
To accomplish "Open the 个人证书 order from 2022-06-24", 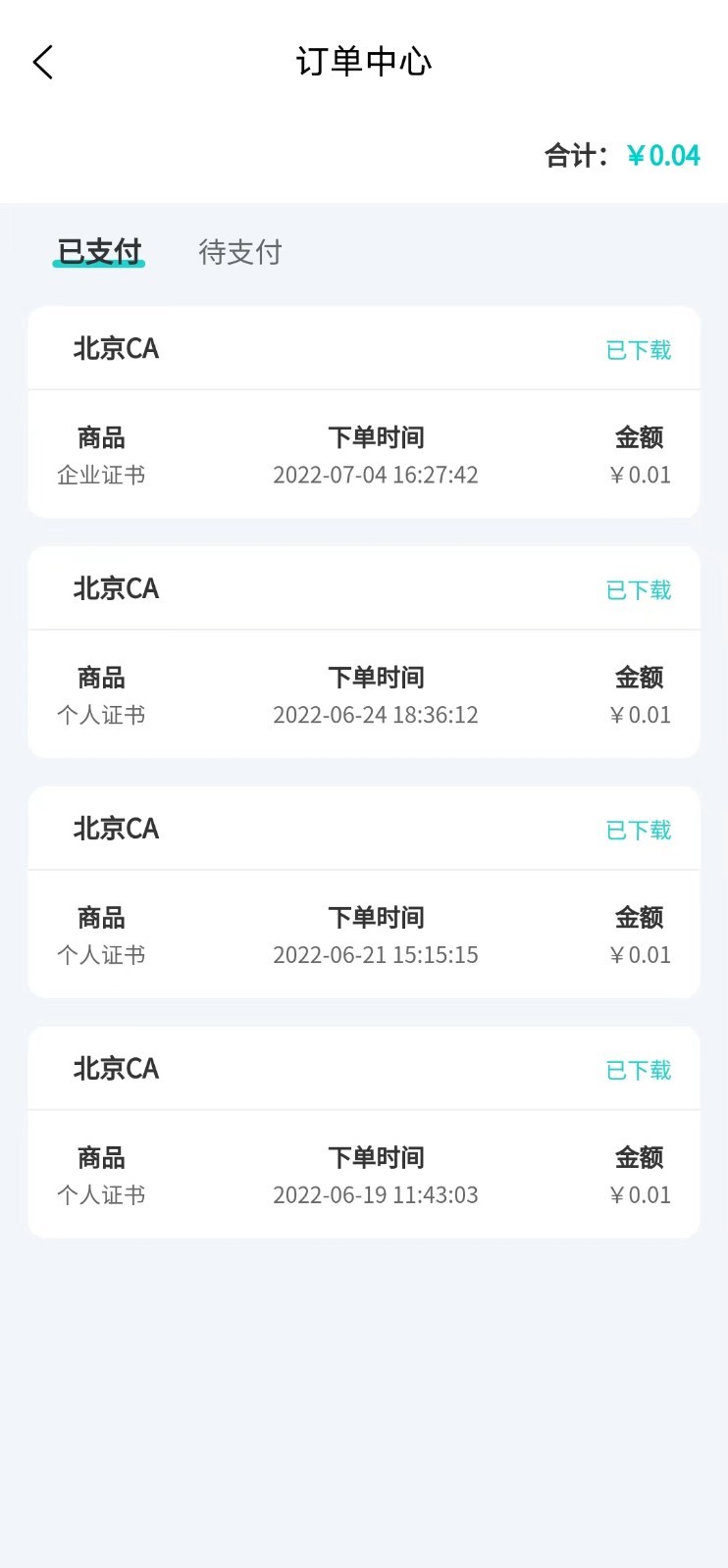I will 363,653.
